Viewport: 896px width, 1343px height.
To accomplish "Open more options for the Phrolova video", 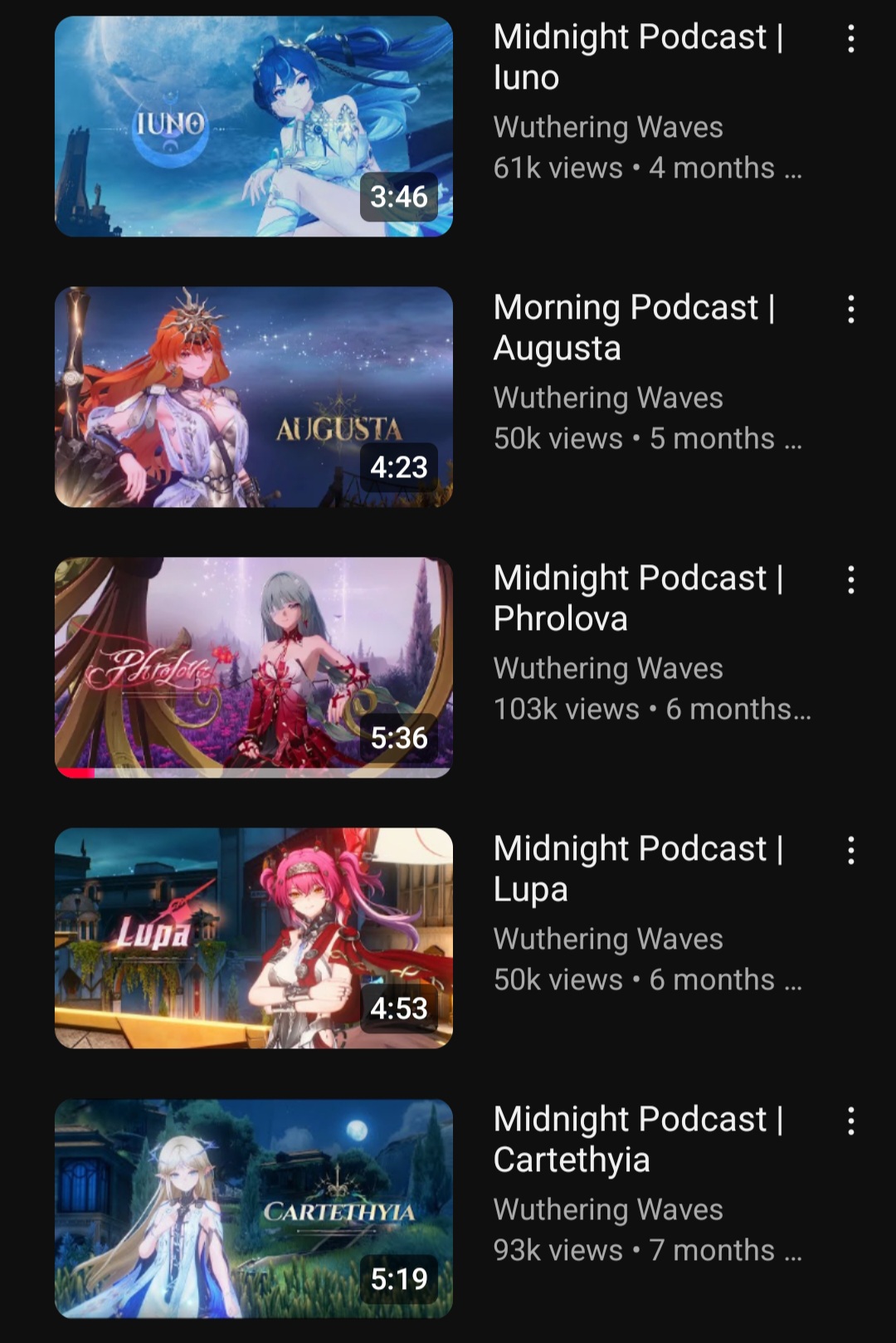I will [x=850, y=580].
